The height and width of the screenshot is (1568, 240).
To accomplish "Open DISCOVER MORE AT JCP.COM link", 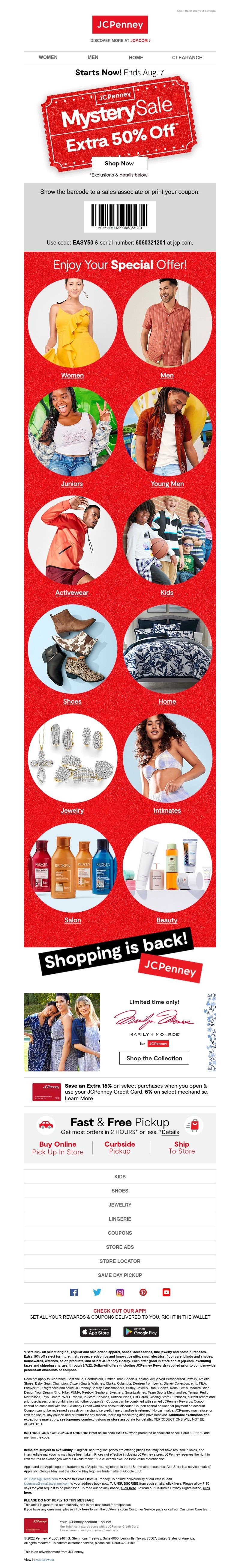I will point(120,40).
